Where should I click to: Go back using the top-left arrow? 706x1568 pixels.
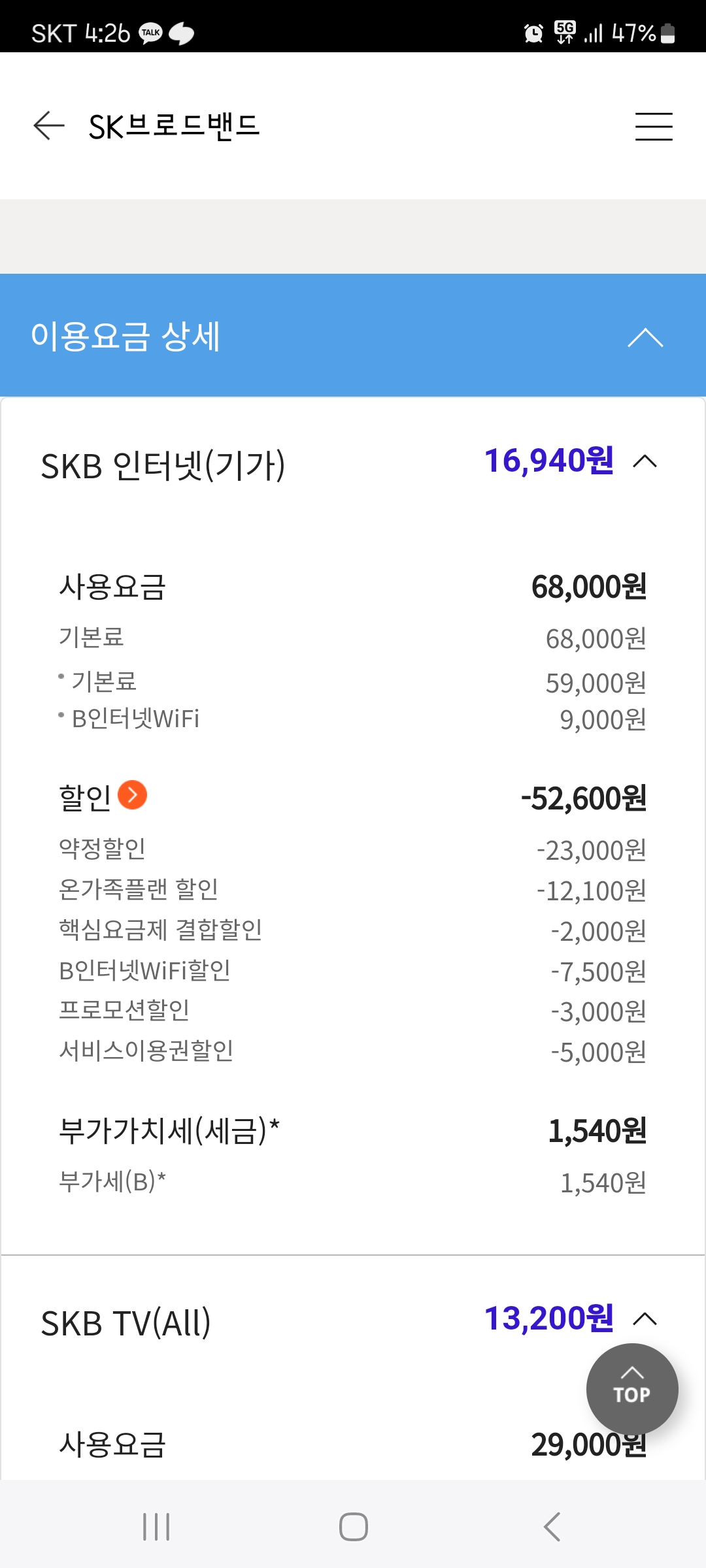[x=49, y=125]
